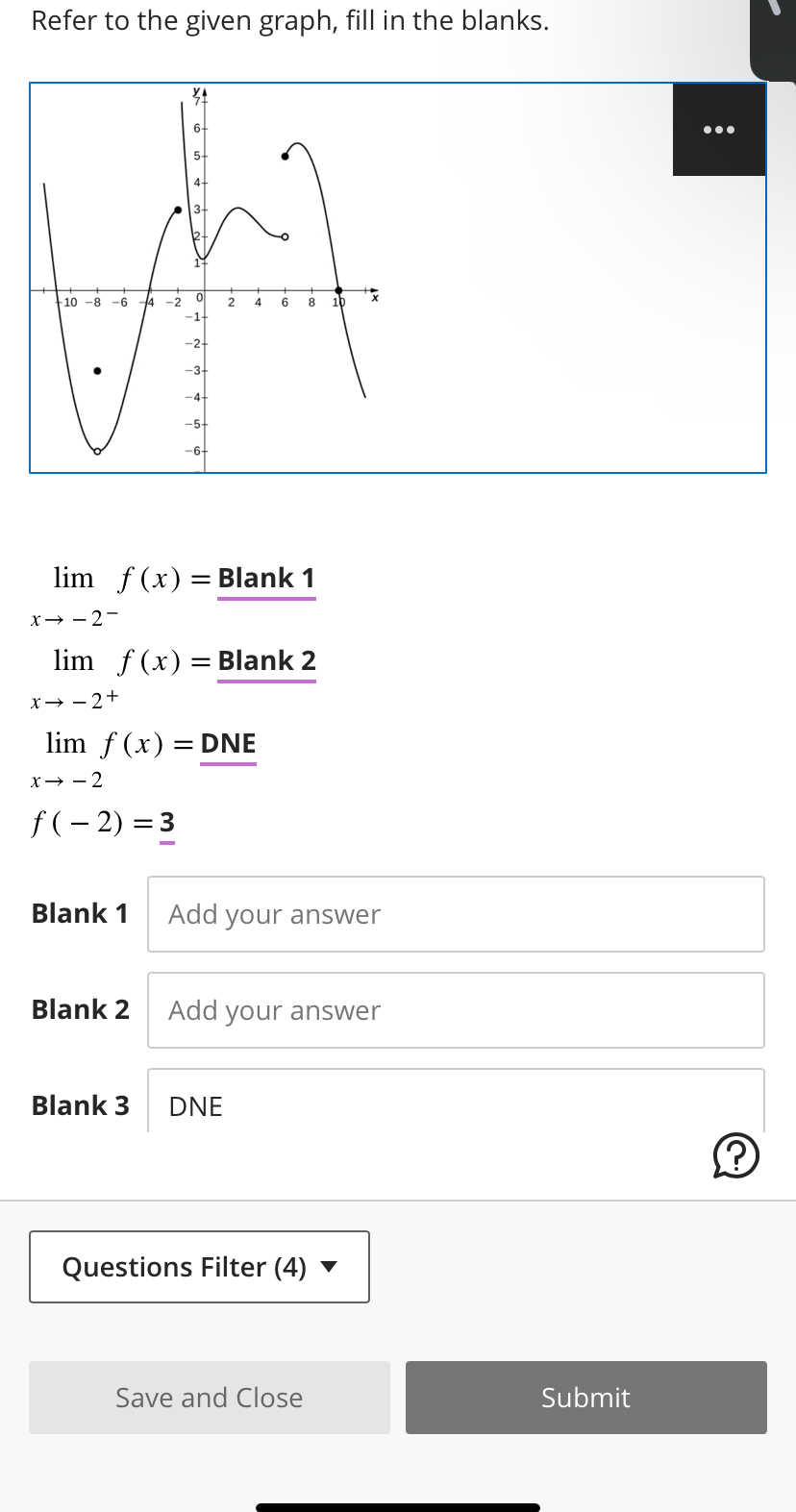Expand the filter menu arrow next to Questions Filter

[328, 1267]
